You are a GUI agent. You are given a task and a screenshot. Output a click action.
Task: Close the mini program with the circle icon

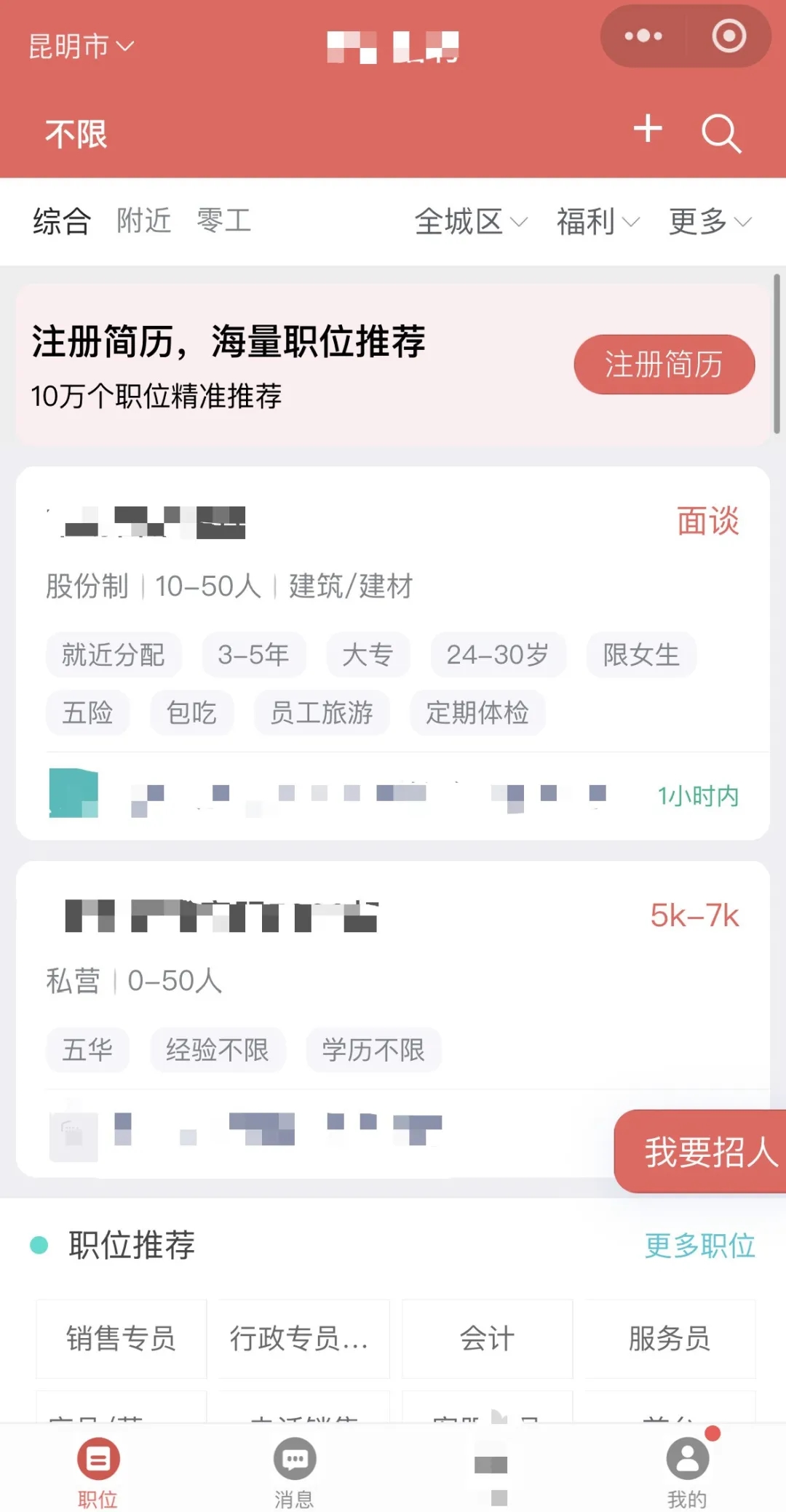click(729, 36)
